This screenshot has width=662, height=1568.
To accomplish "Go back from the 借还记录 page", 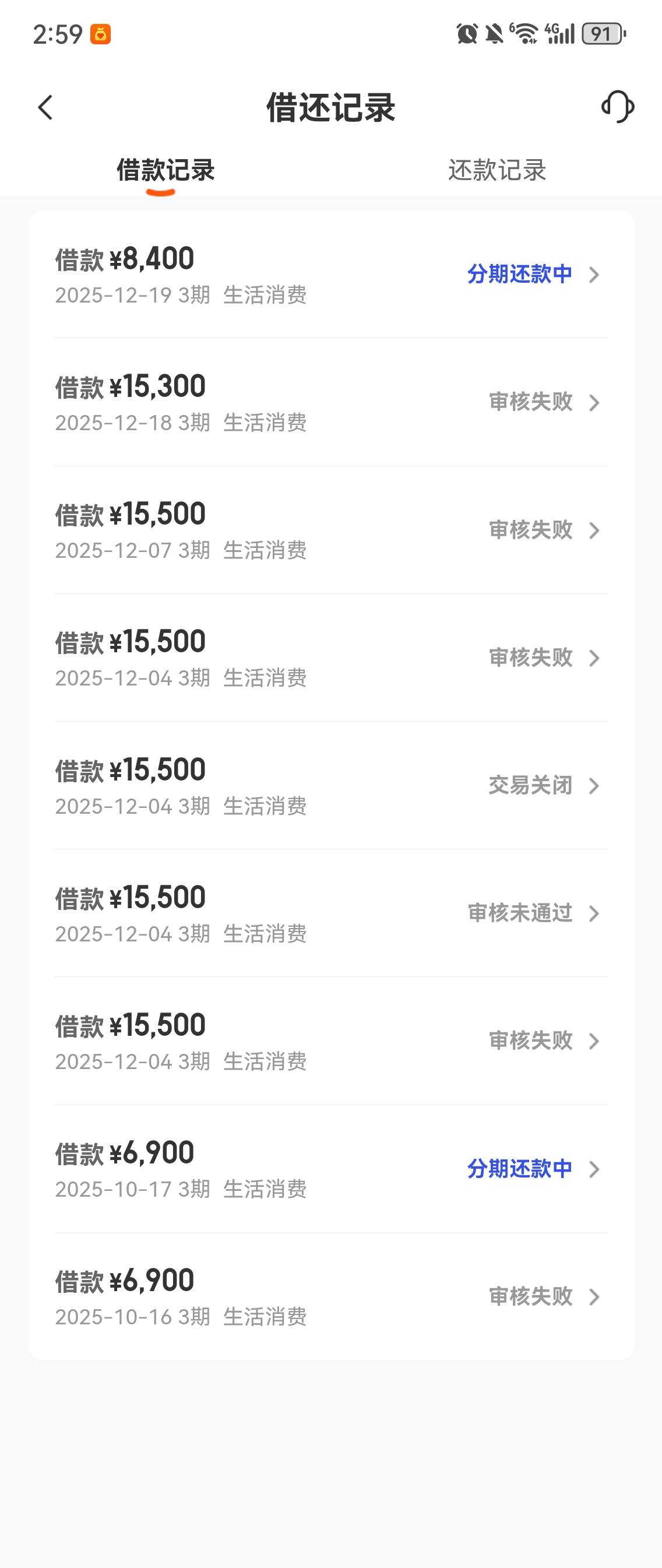I will coord(45,108).
